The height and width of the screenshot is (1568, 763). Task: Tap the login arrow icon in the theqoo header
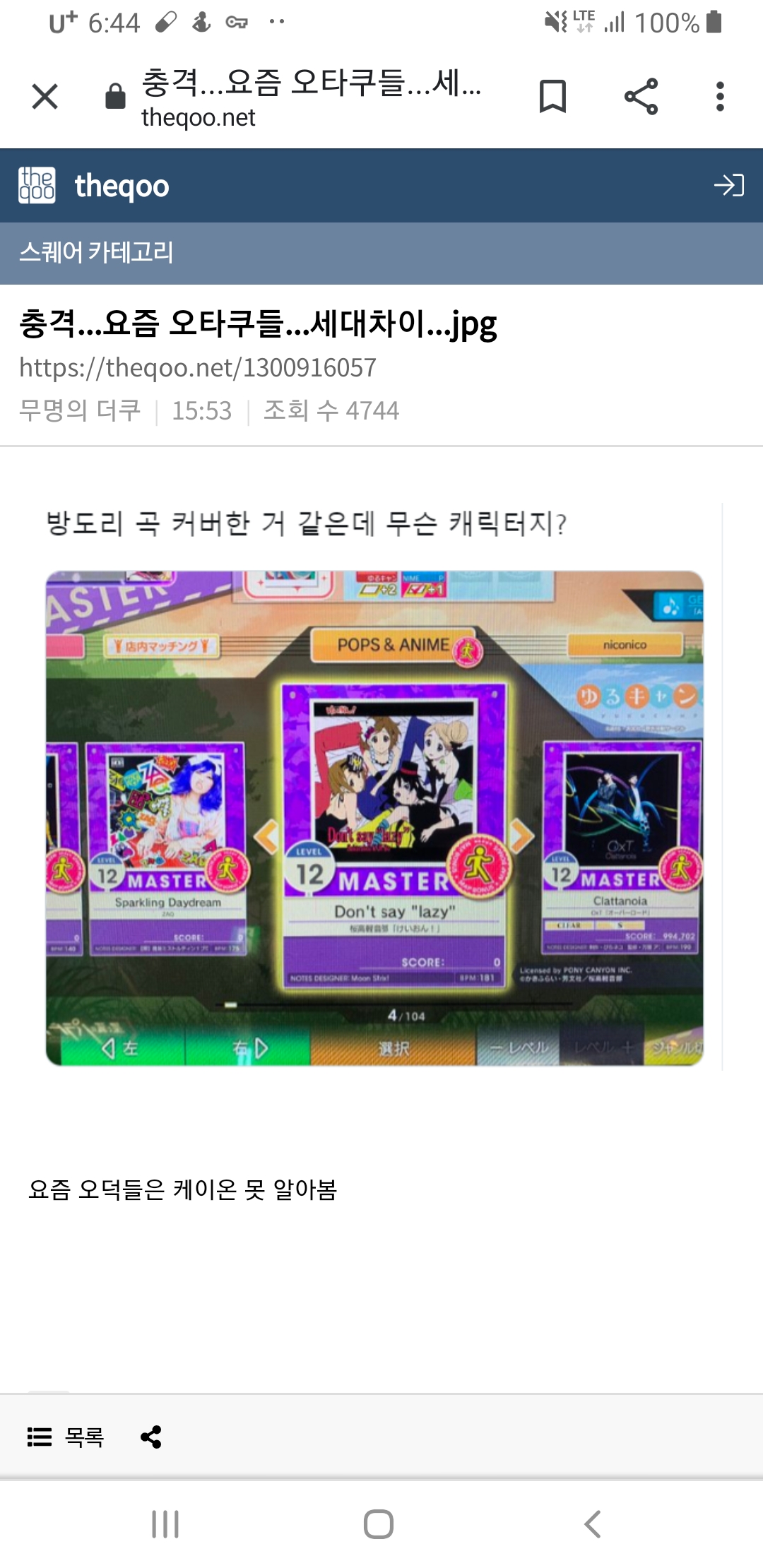coord(728,186)
